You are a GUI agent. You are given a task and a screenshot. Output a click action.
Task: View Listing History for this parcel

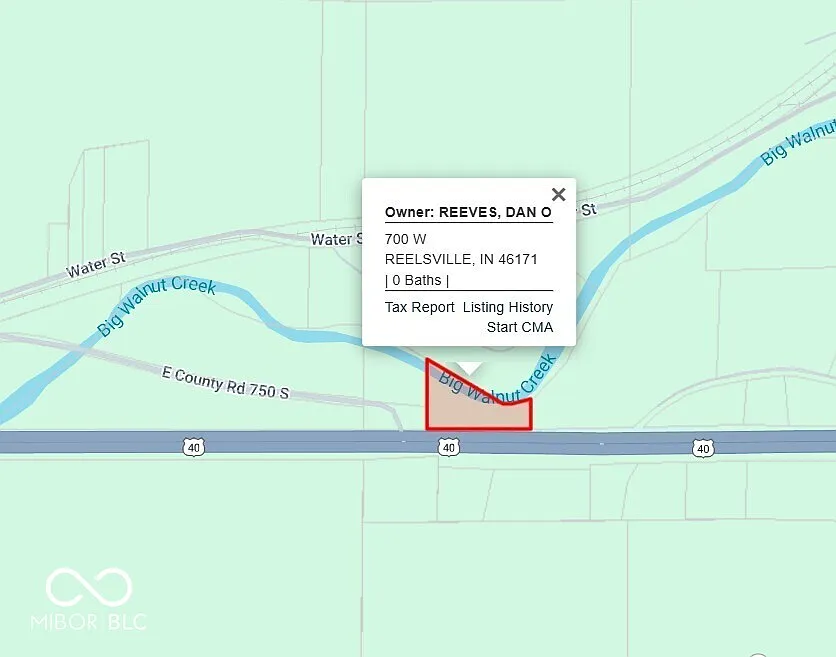click(x=507, y=307)
